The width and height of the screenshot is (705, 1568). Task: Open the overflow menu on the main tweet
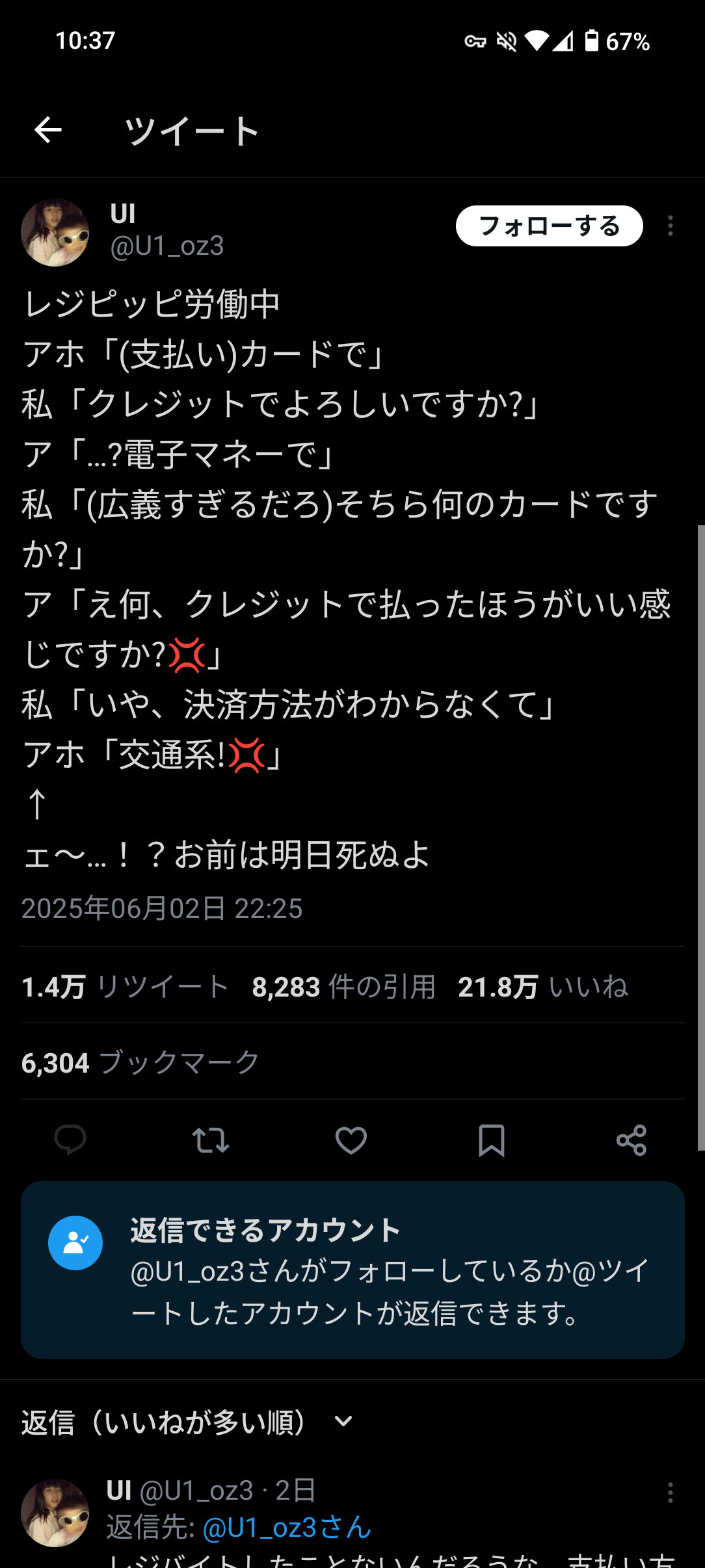pyautogui.click(x=670, y=226)
